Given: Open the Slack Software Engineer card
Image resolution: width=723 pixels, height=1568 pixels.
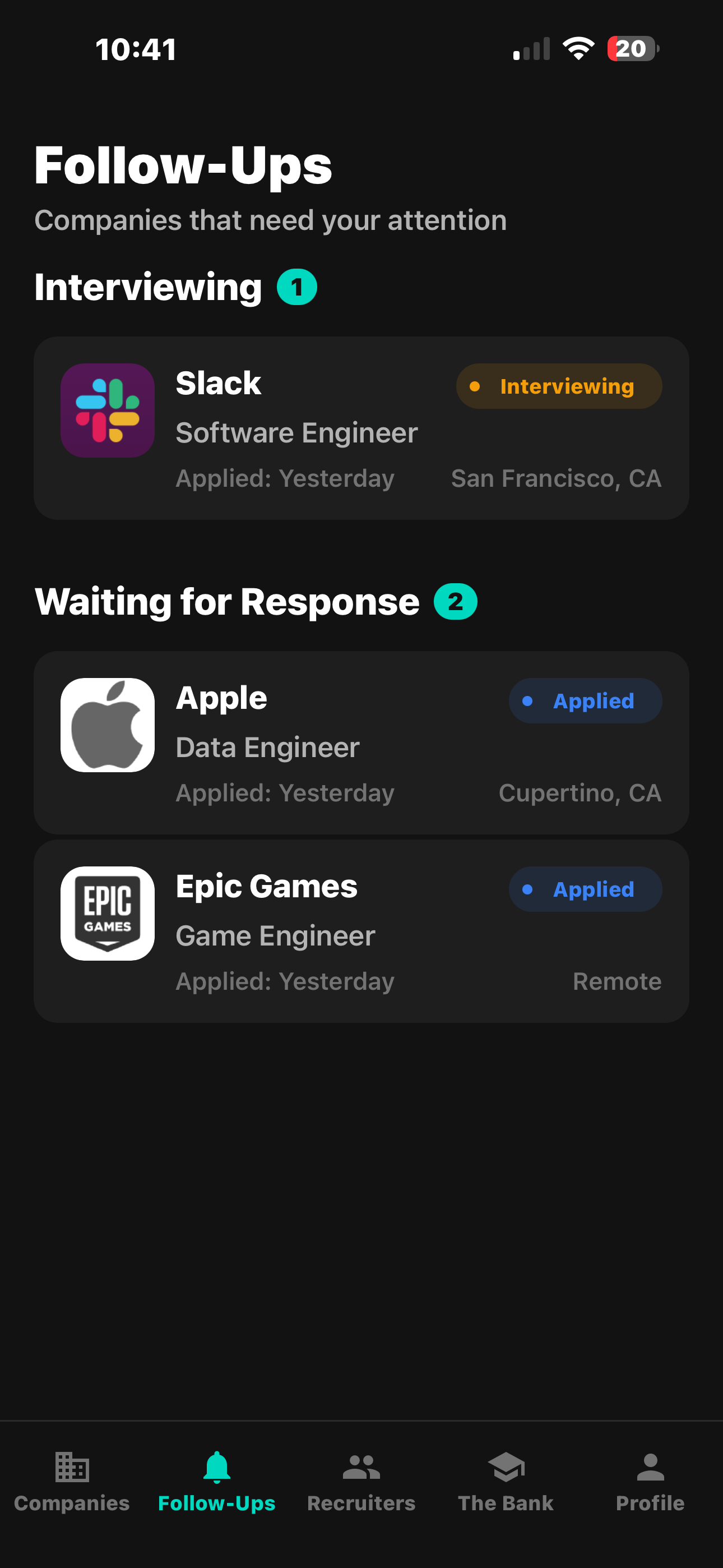Looking at the screenshot, I should [x=361, y=428].
